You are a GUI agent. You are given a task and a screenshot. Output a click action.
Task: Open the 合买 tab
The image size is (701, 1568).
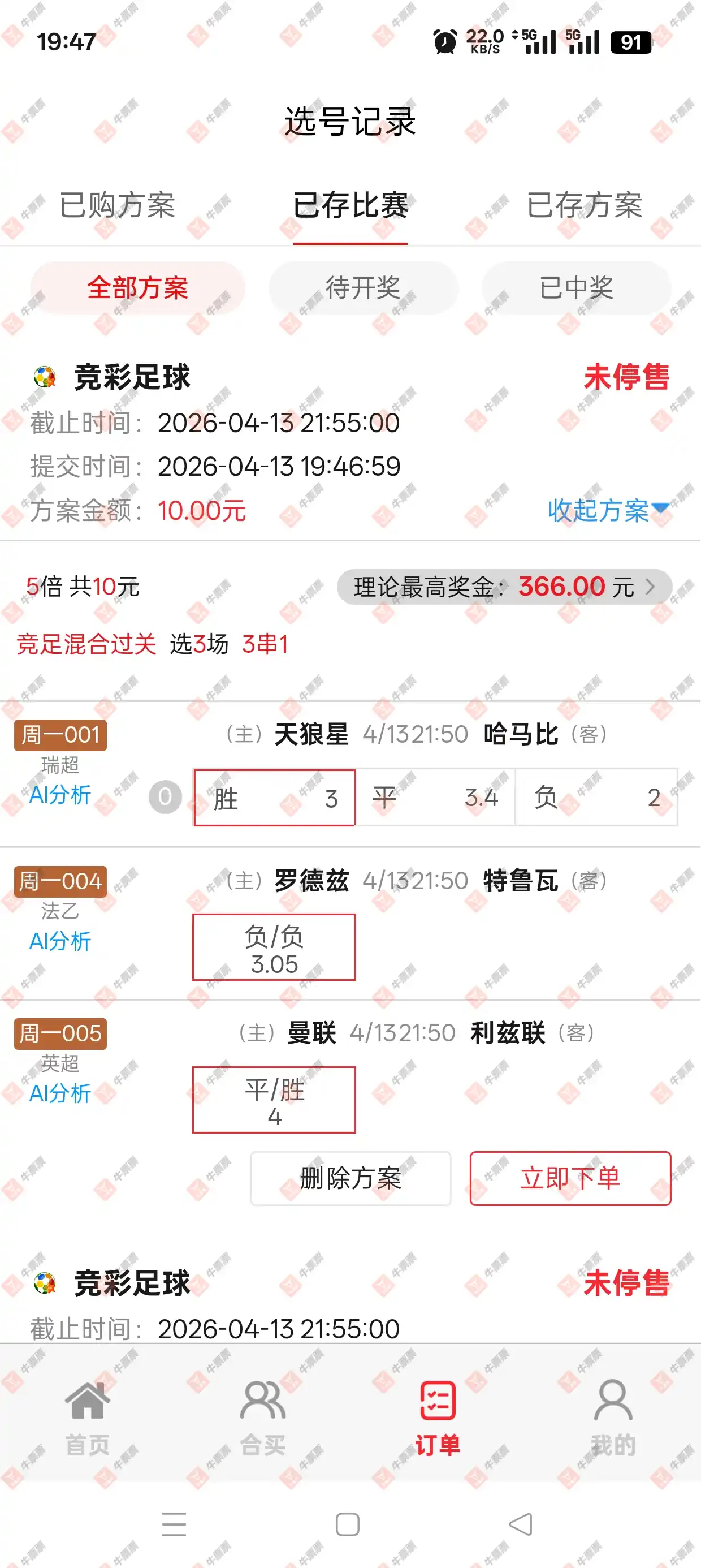click(x=263, y=1418)
